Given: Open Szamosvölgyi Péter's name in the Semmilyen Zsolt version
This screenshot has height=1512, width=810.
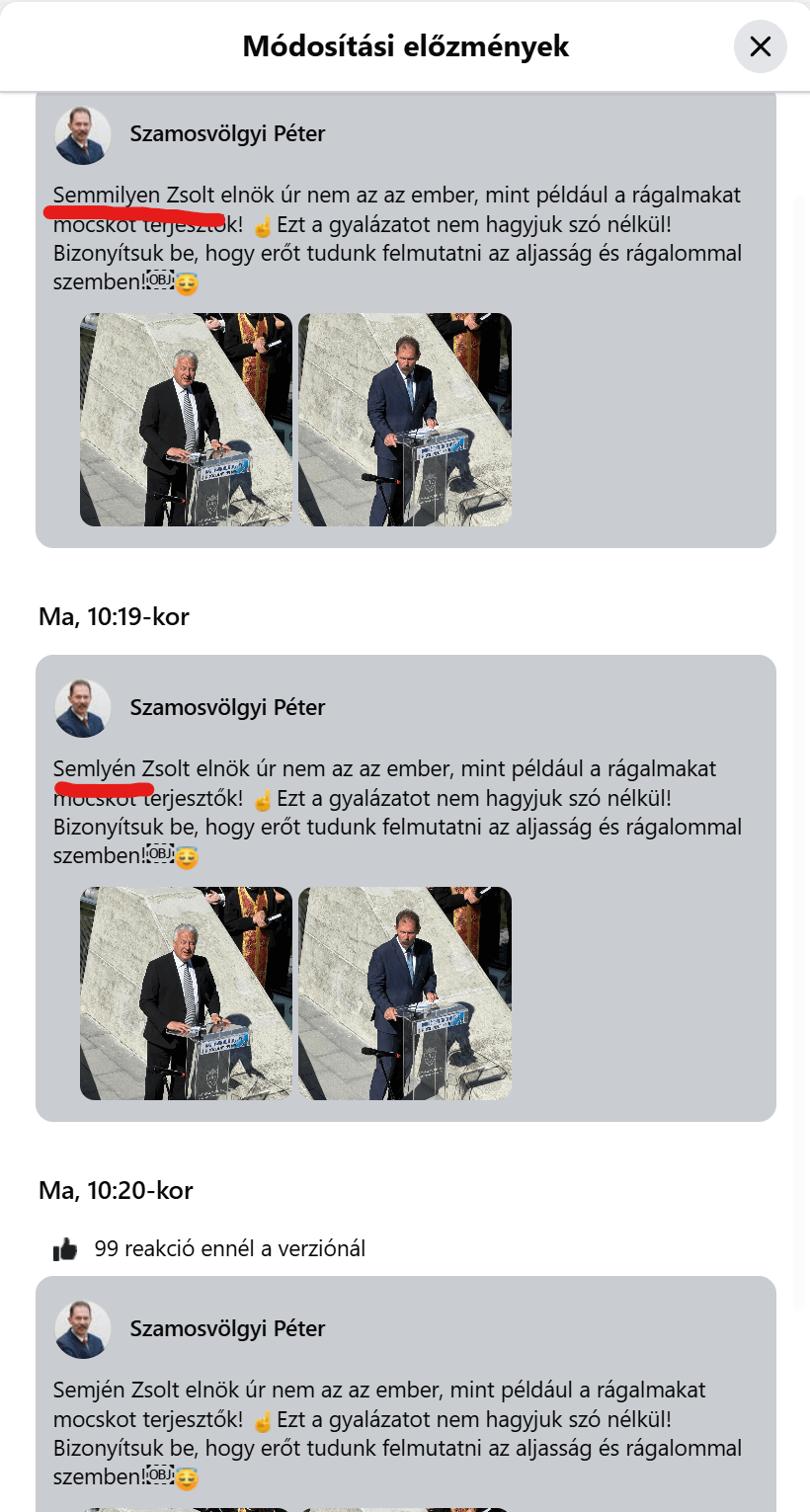Looking at the screenshot, I should pos(227,134).
